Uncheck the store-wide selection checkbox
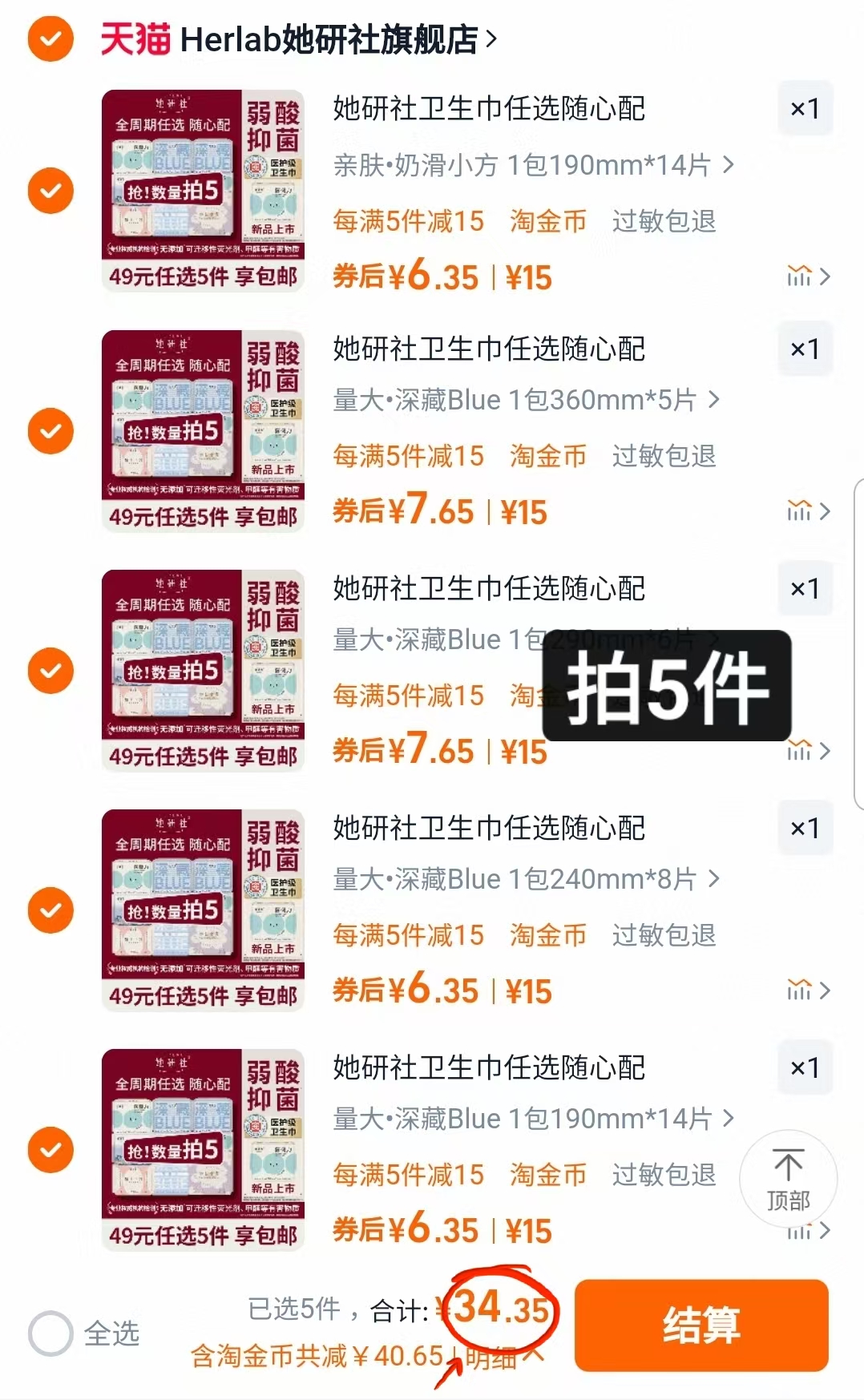The height and width of the screenshot is (1400, 864). click(x=50, y=36)
